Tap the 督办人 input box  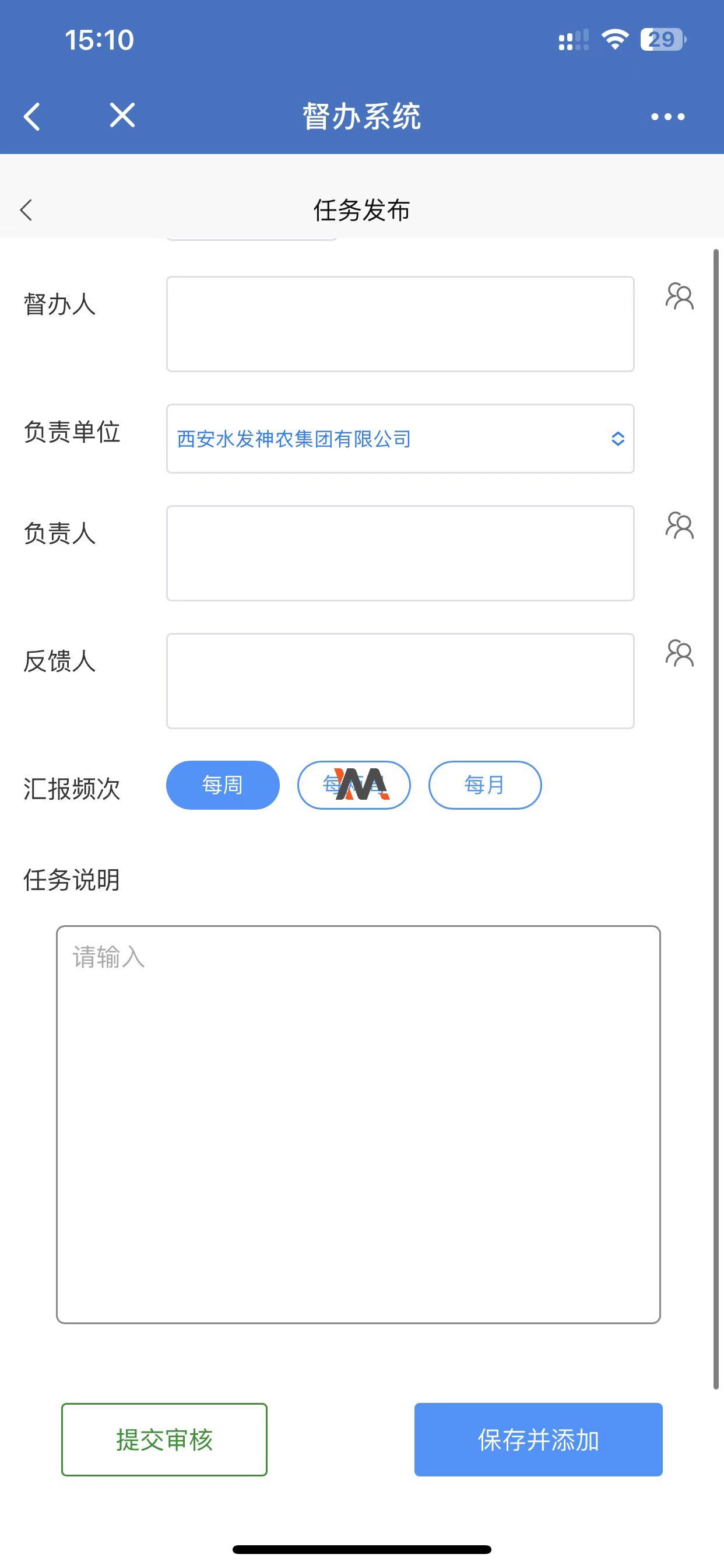click(x=400, y=324)
